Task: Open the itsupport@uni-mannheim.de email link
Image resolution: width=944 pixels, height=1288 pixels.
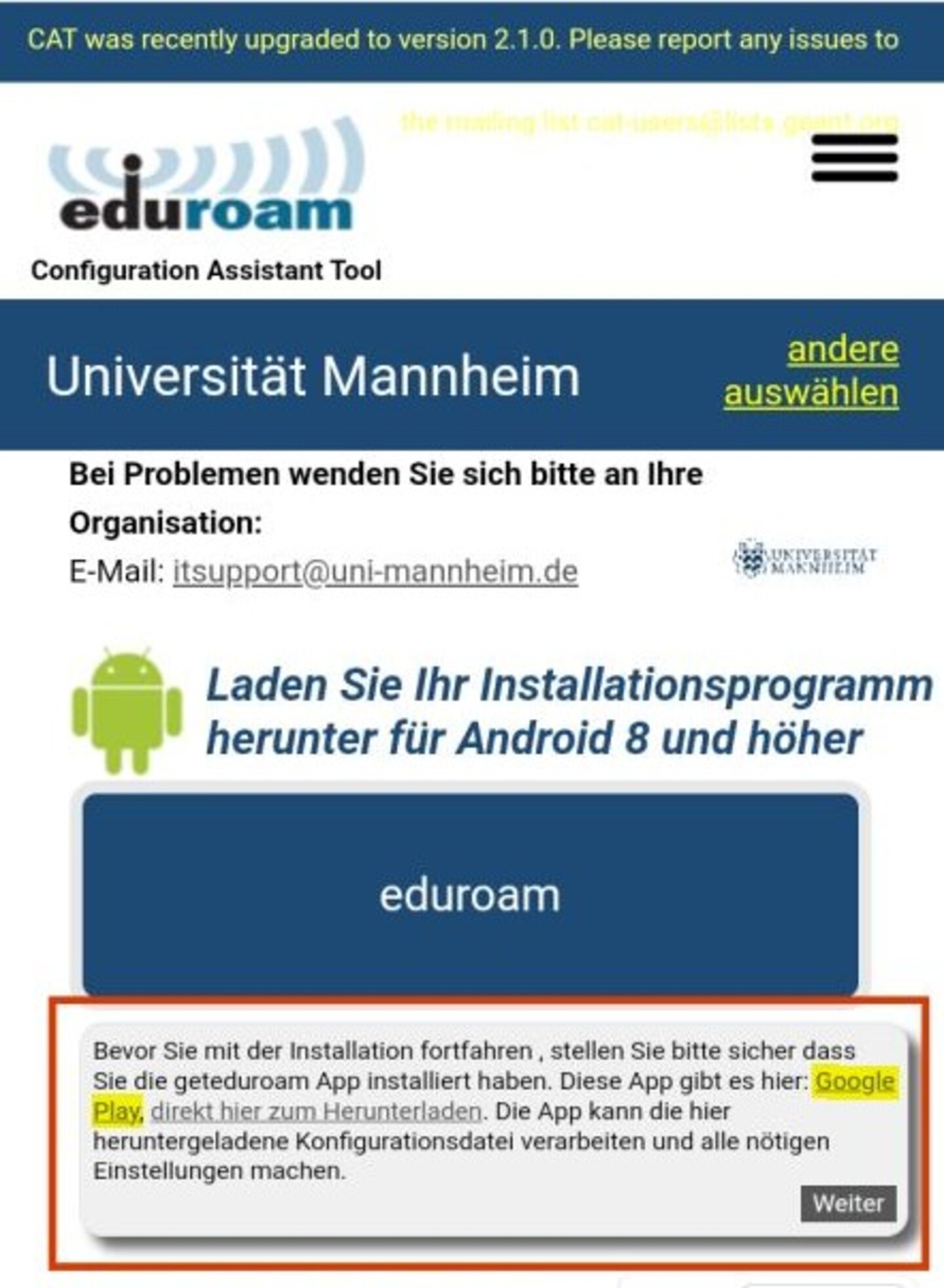Action: click(x=375, y=572)
